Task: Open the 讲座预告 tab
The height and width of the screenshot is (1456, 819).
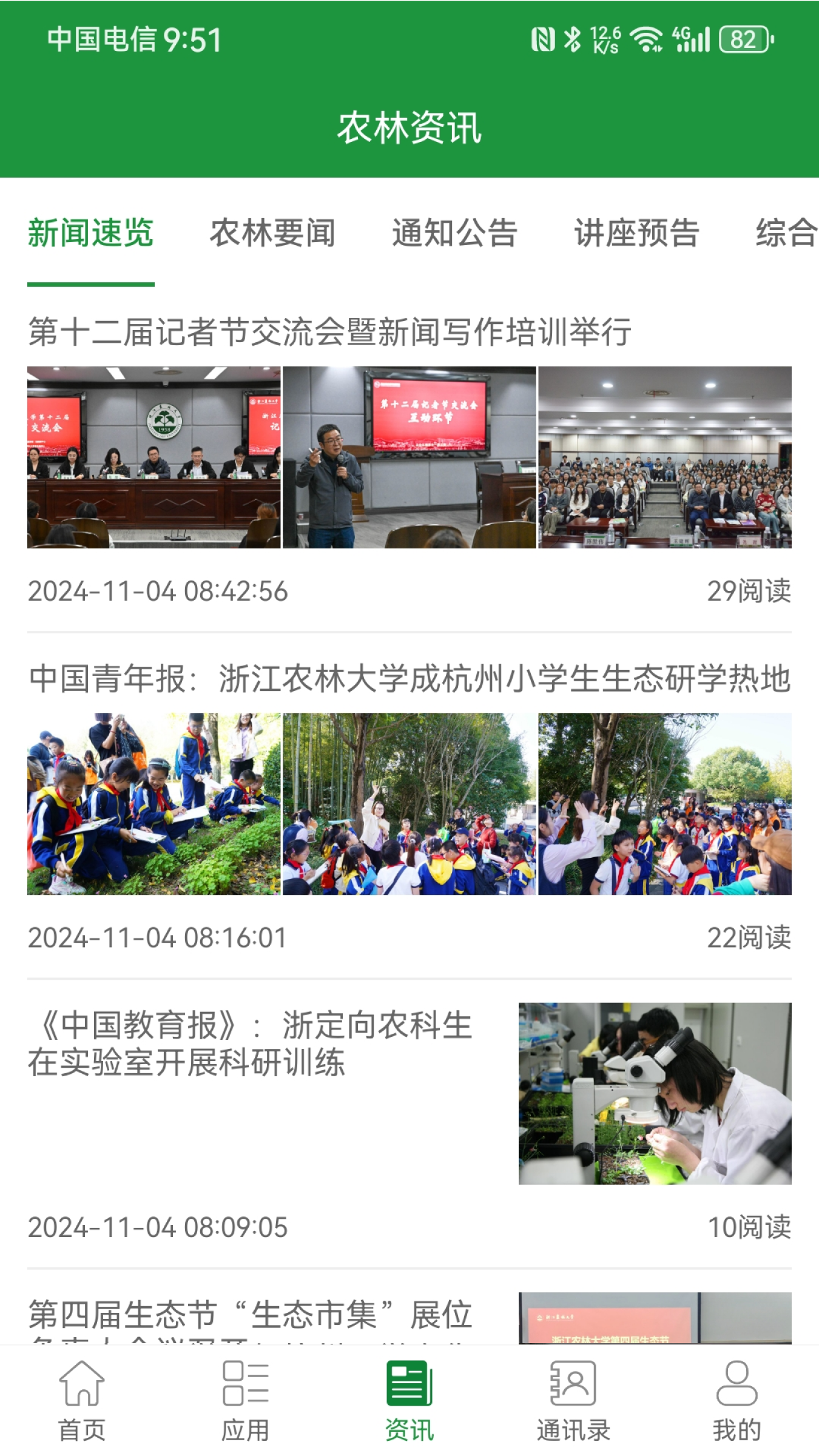Action: pyautogui.click(x=636, y=233)
